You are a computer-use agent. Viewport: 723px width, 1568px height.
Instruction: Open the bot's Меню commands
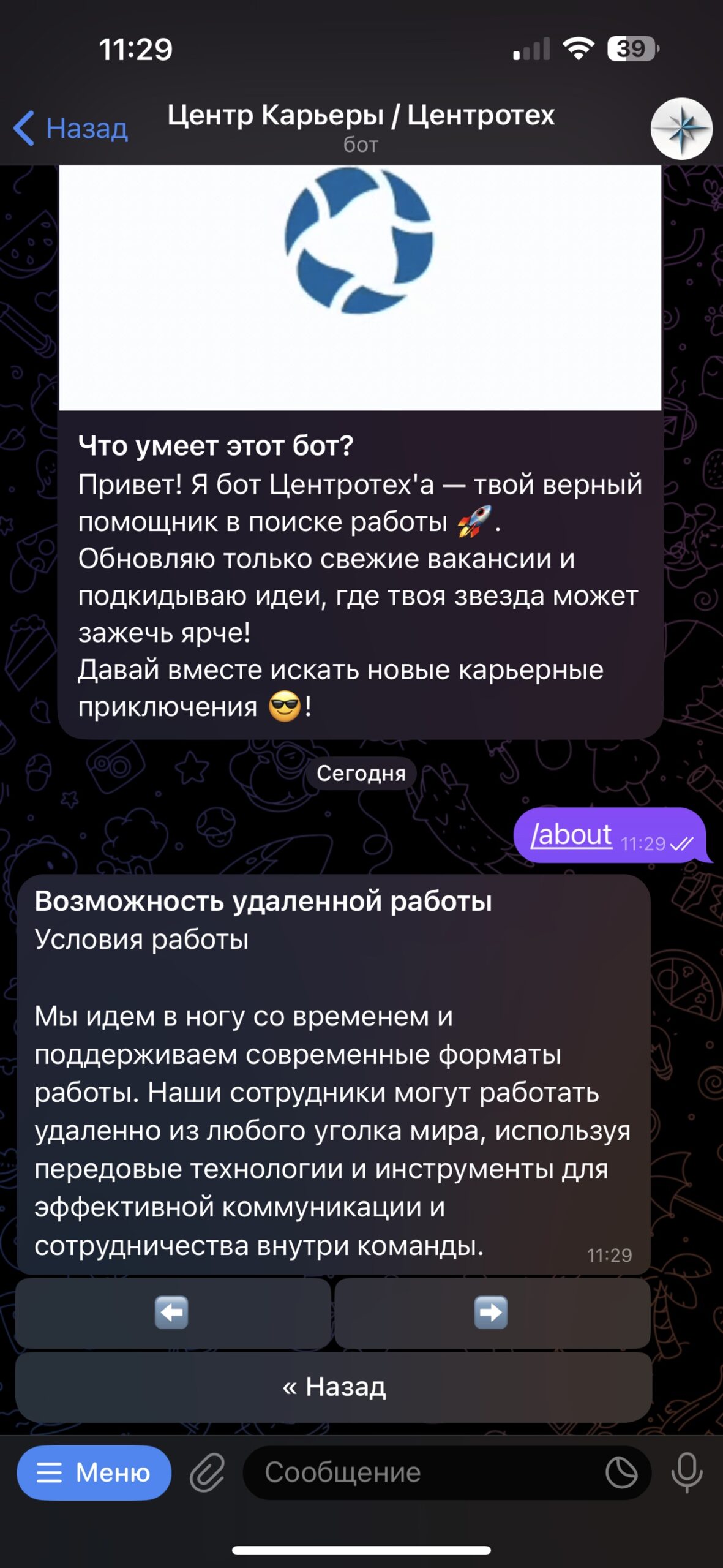click(x=94, y=1472)
